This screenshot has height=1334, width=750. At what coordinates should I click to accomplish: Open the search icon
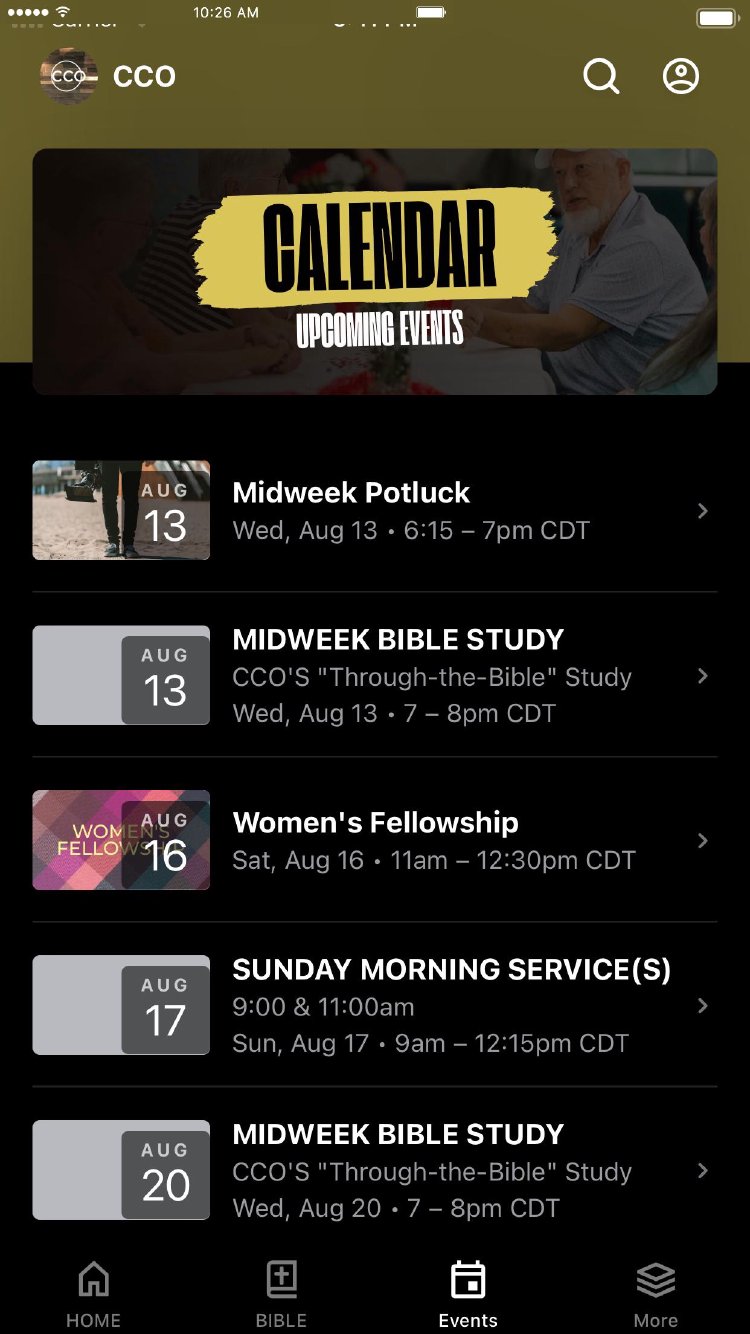point(601,76)
